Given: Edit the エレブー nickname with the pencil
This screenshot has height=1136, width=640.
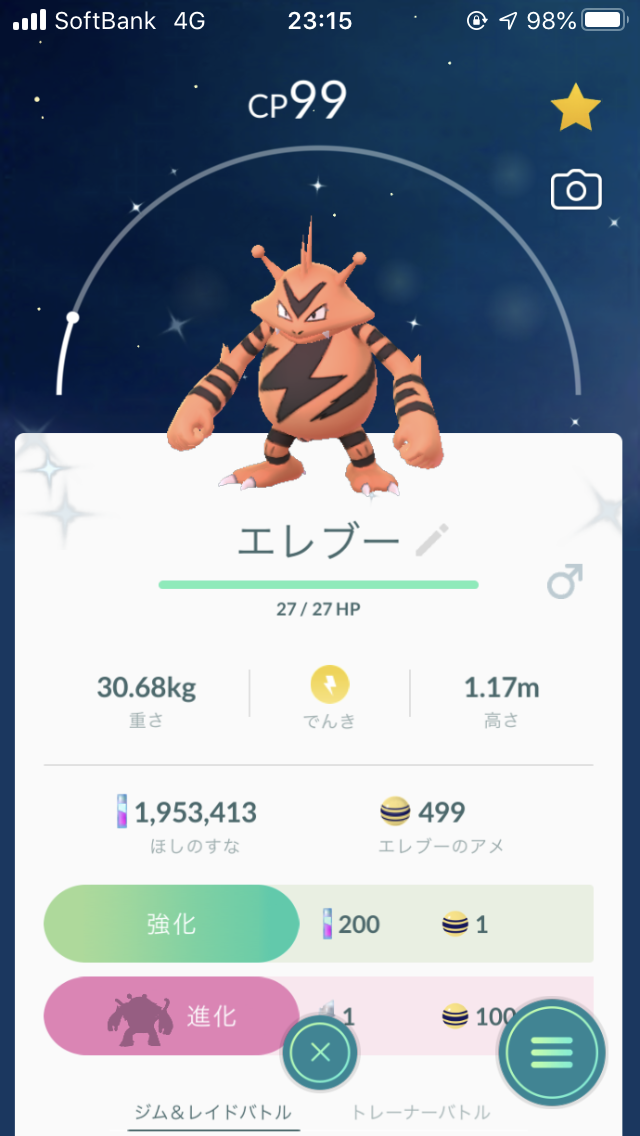Looking at the screenshot, I should tap(432, 541).
